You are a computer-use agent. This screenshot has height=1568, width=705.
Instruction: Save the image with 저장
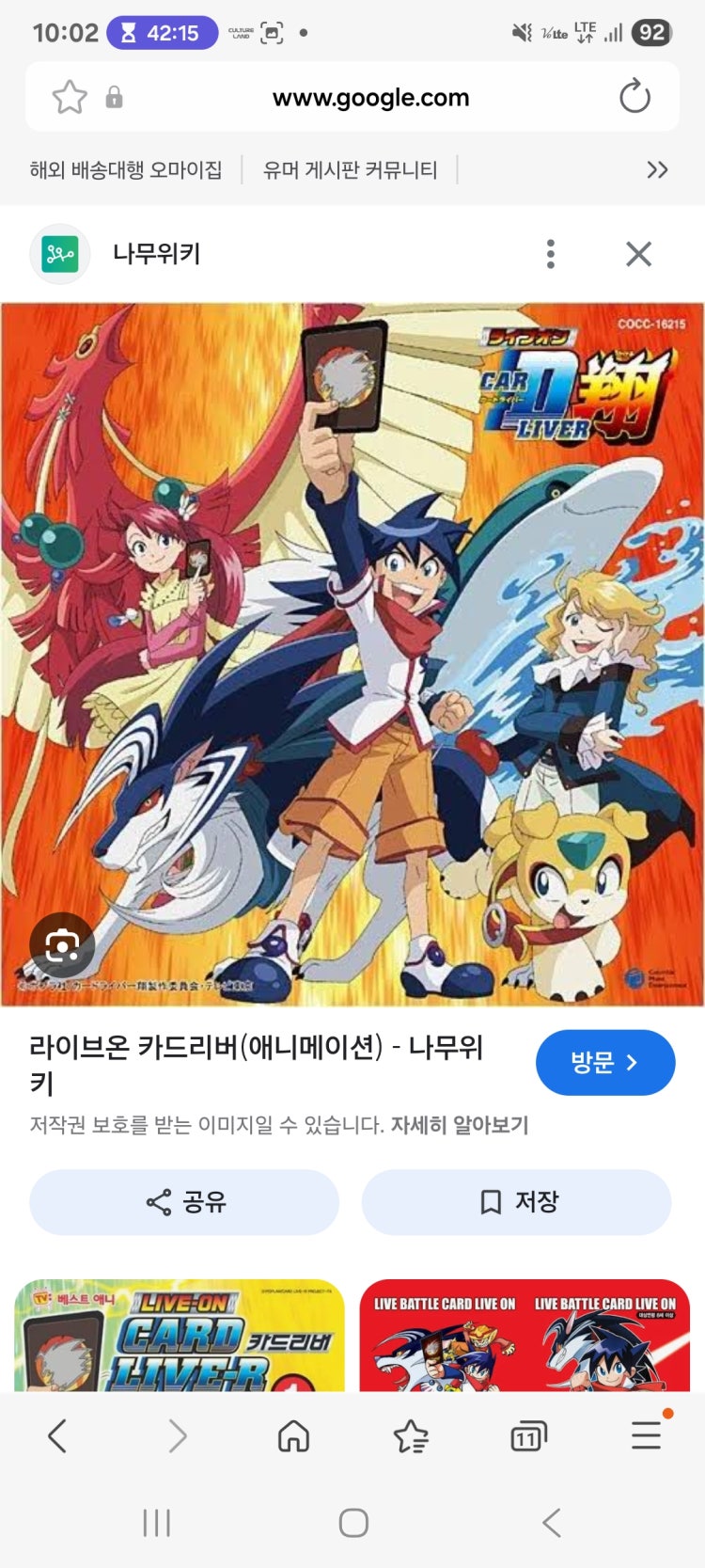pos(516,1201)
